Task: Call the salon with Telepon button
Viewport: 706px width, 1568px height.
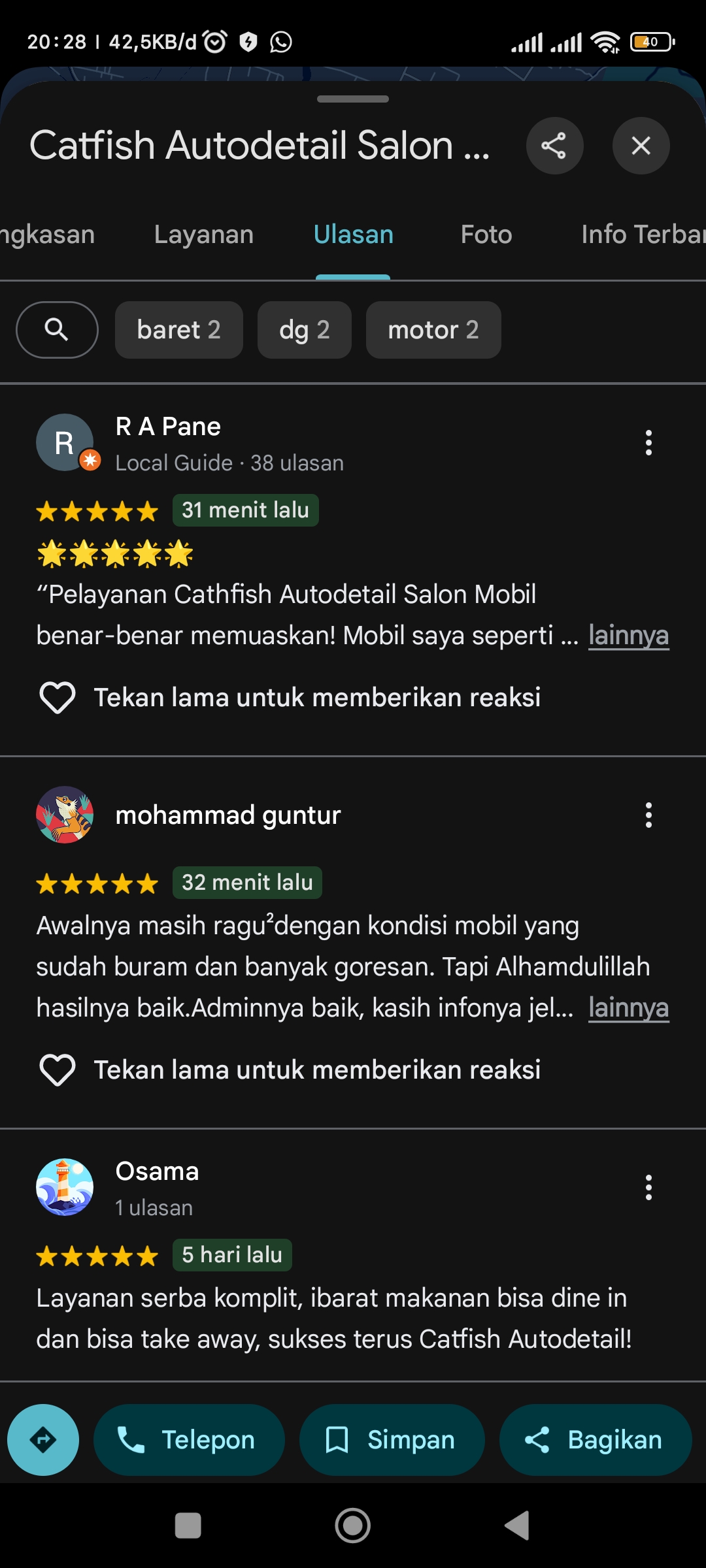Action: pyautogui.click(x=189, y=1440)
